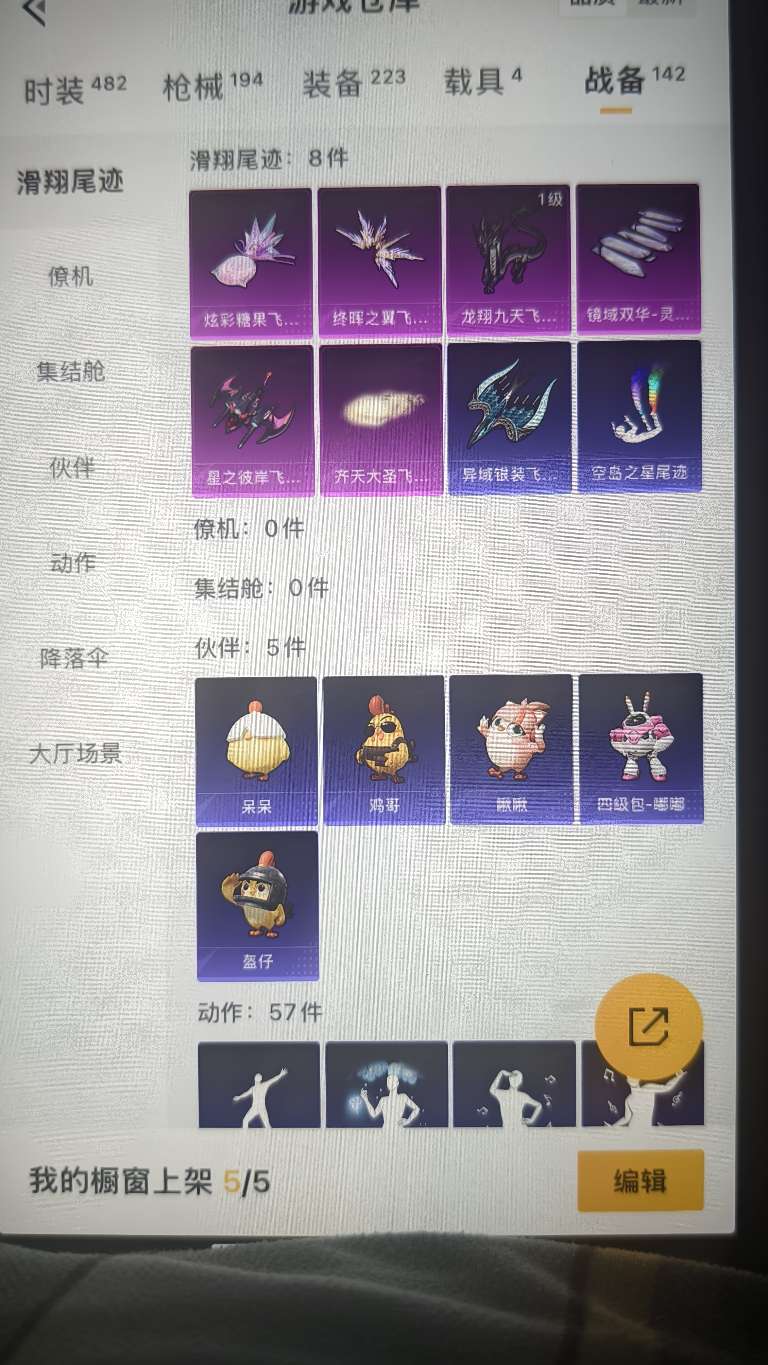Jump to the 伙伴 category
The width and height of the screenshot is (768, 1365).
[x=72, y=467]
